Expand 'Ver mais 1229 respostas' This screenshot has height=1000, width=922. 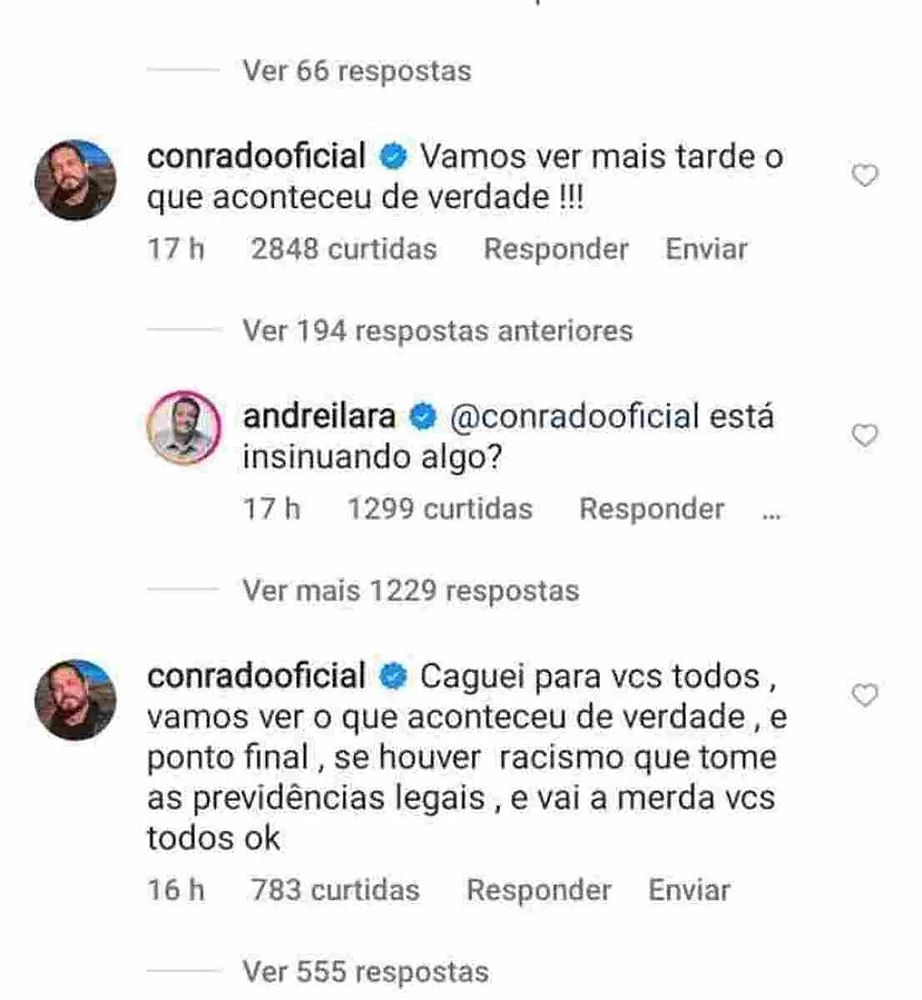pos(410,591)
